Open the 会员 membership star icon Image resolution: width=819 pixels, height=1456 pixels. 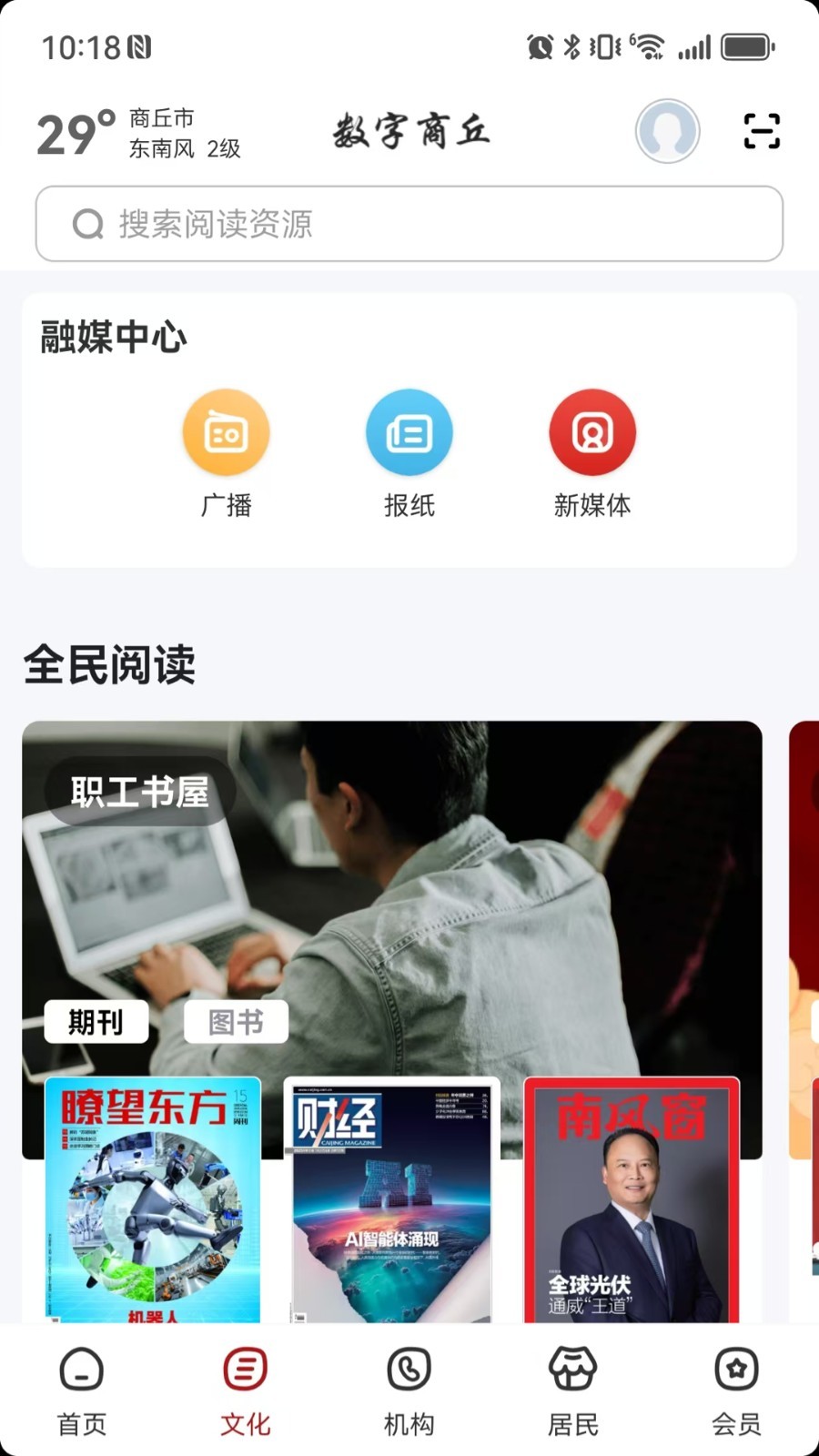(736, 1388)
